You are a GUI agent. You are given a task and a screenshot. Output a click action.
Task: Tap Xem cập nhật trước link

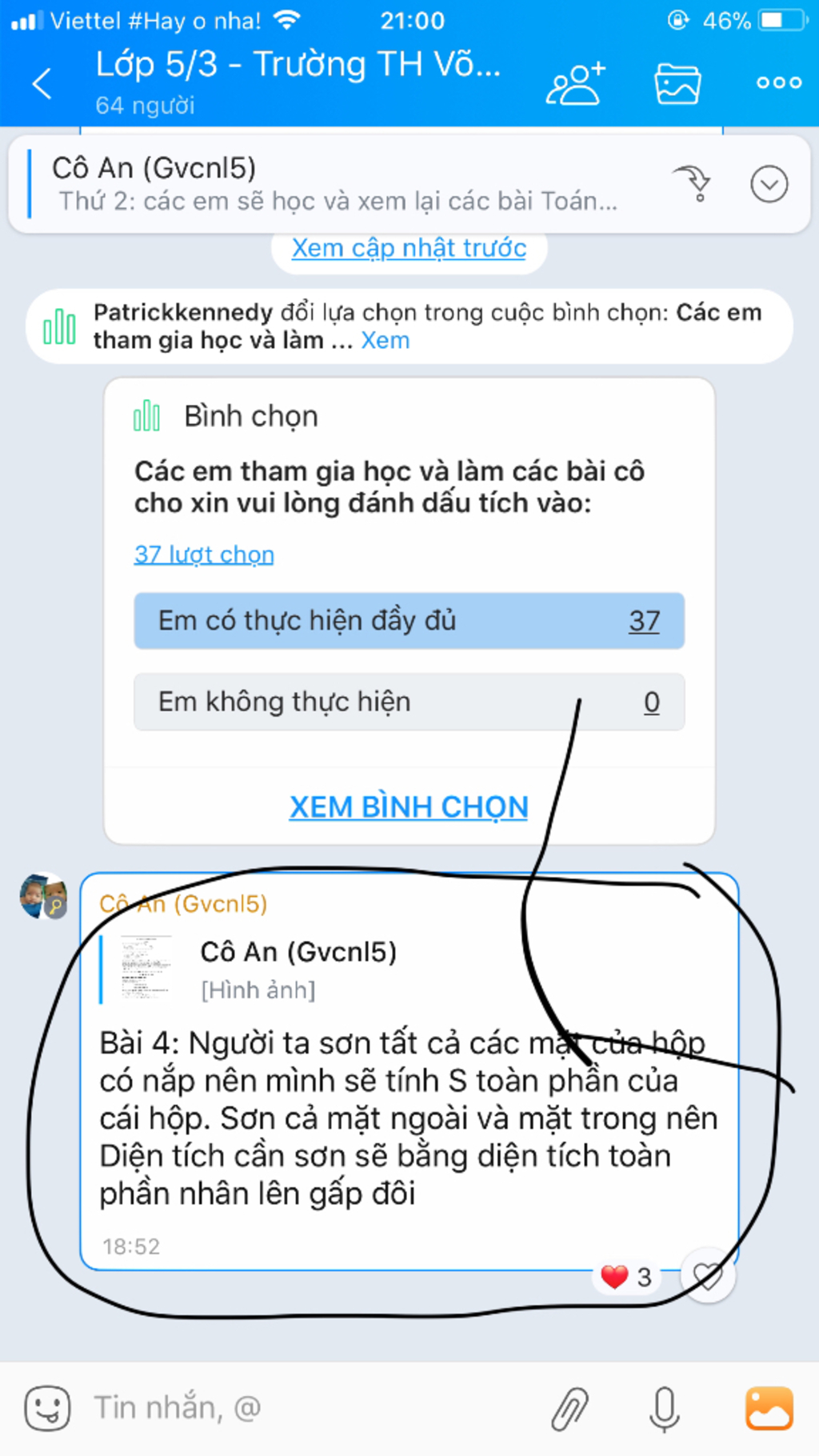(x=409, y=249)
